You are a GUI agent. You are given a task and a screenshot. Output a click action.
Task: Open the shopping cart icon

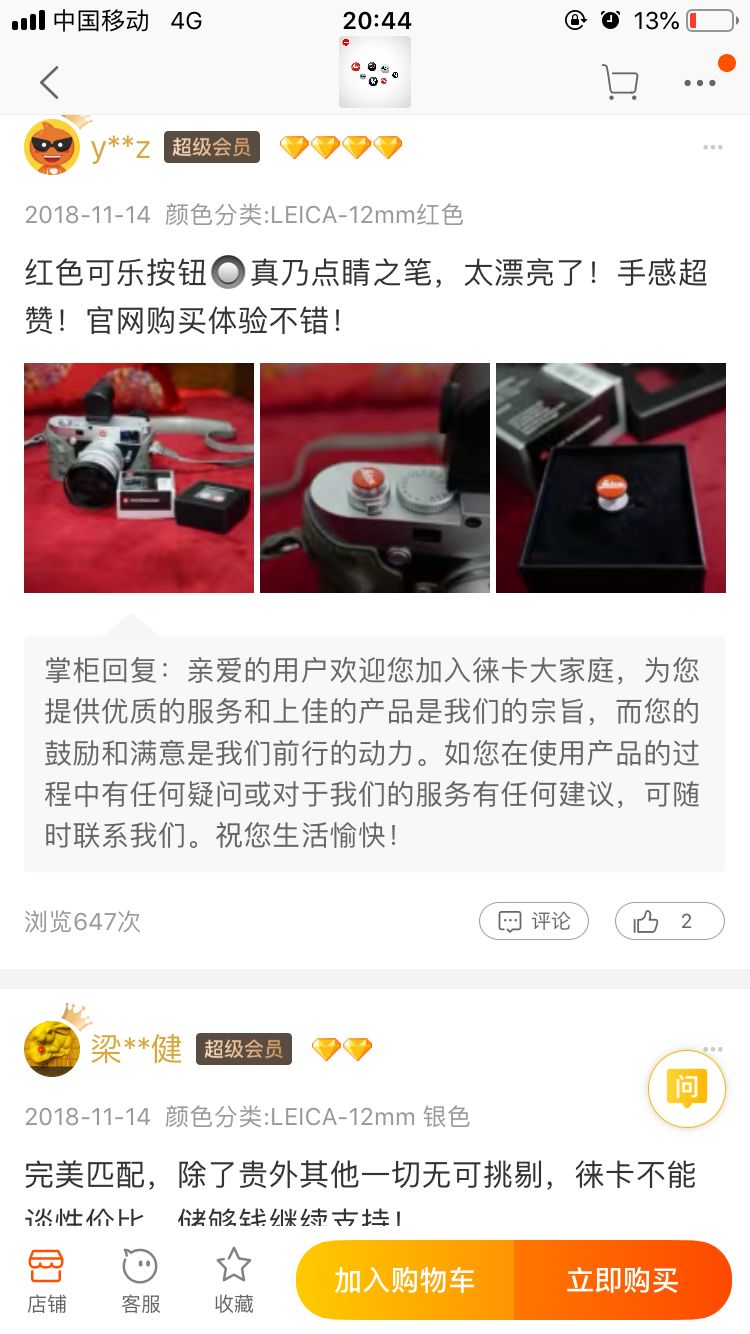[621, 82]
